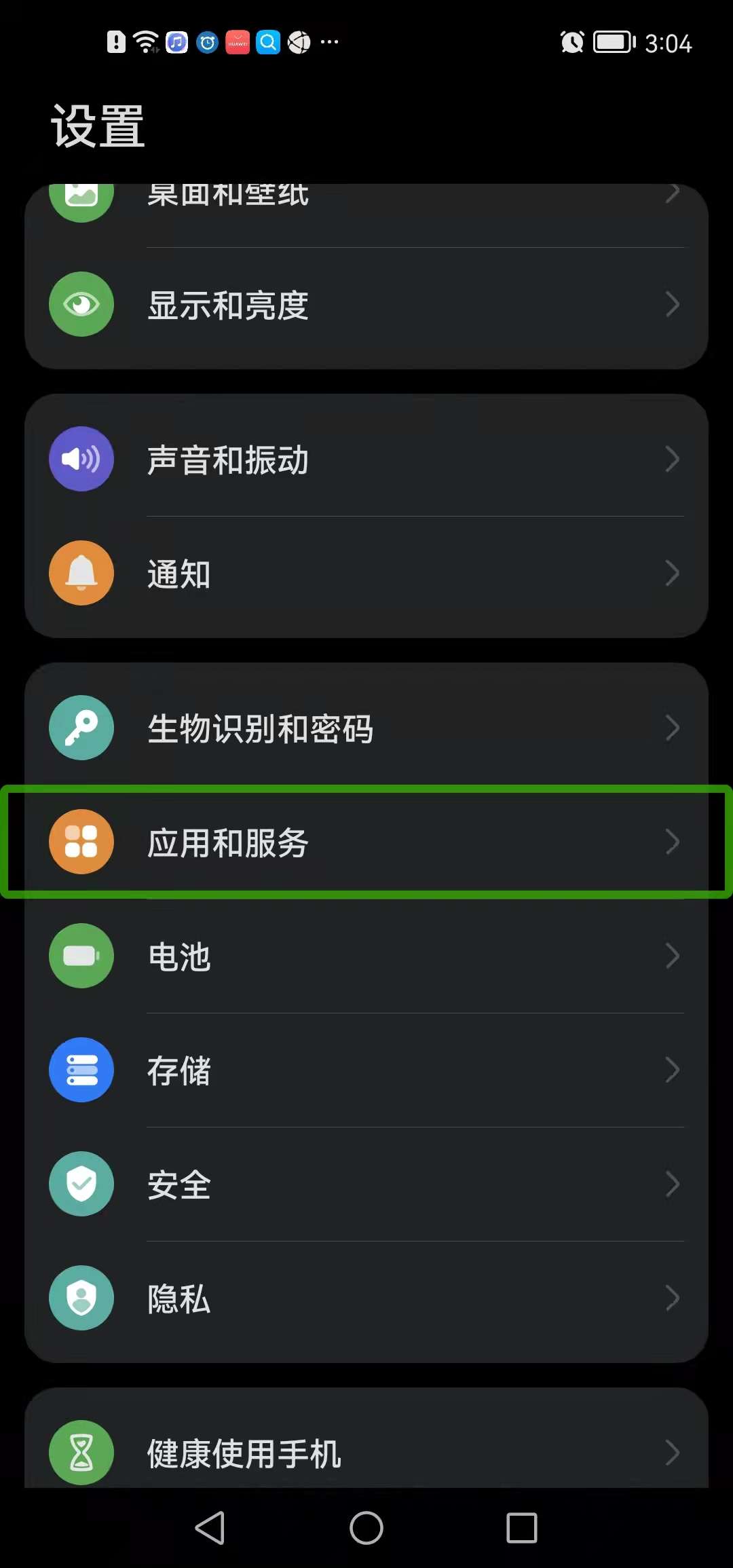Go to 隐私 privacy settings
The image size is (733, 1568).
[366, 1299]
